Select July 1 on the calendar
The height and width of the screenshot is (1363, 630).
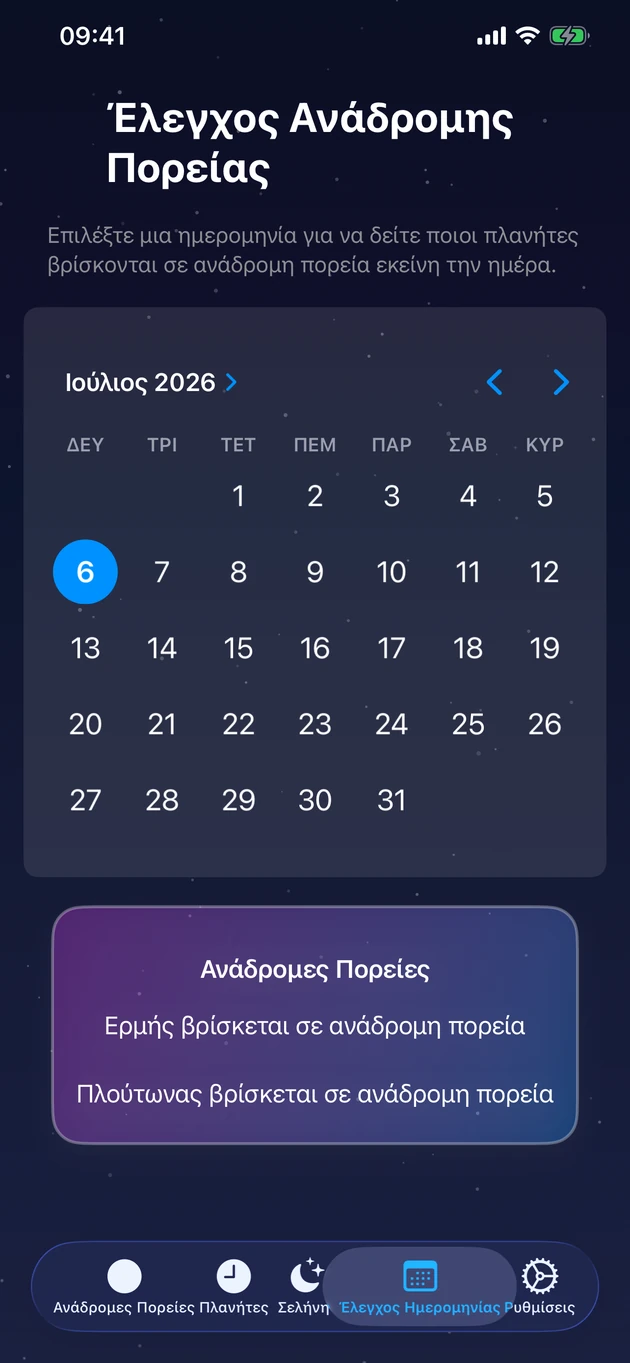238,496
